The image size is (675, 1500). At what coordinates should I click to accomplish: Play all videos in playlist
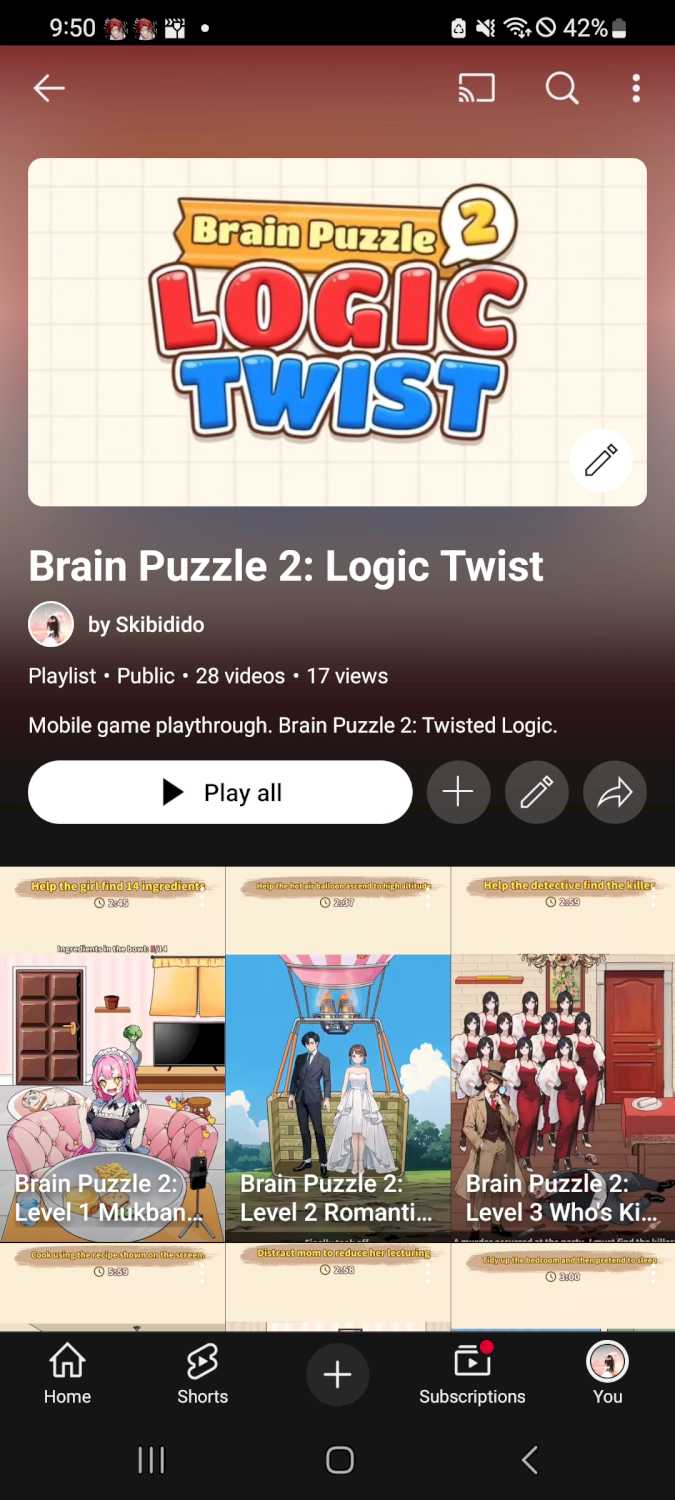coord(220,793)
